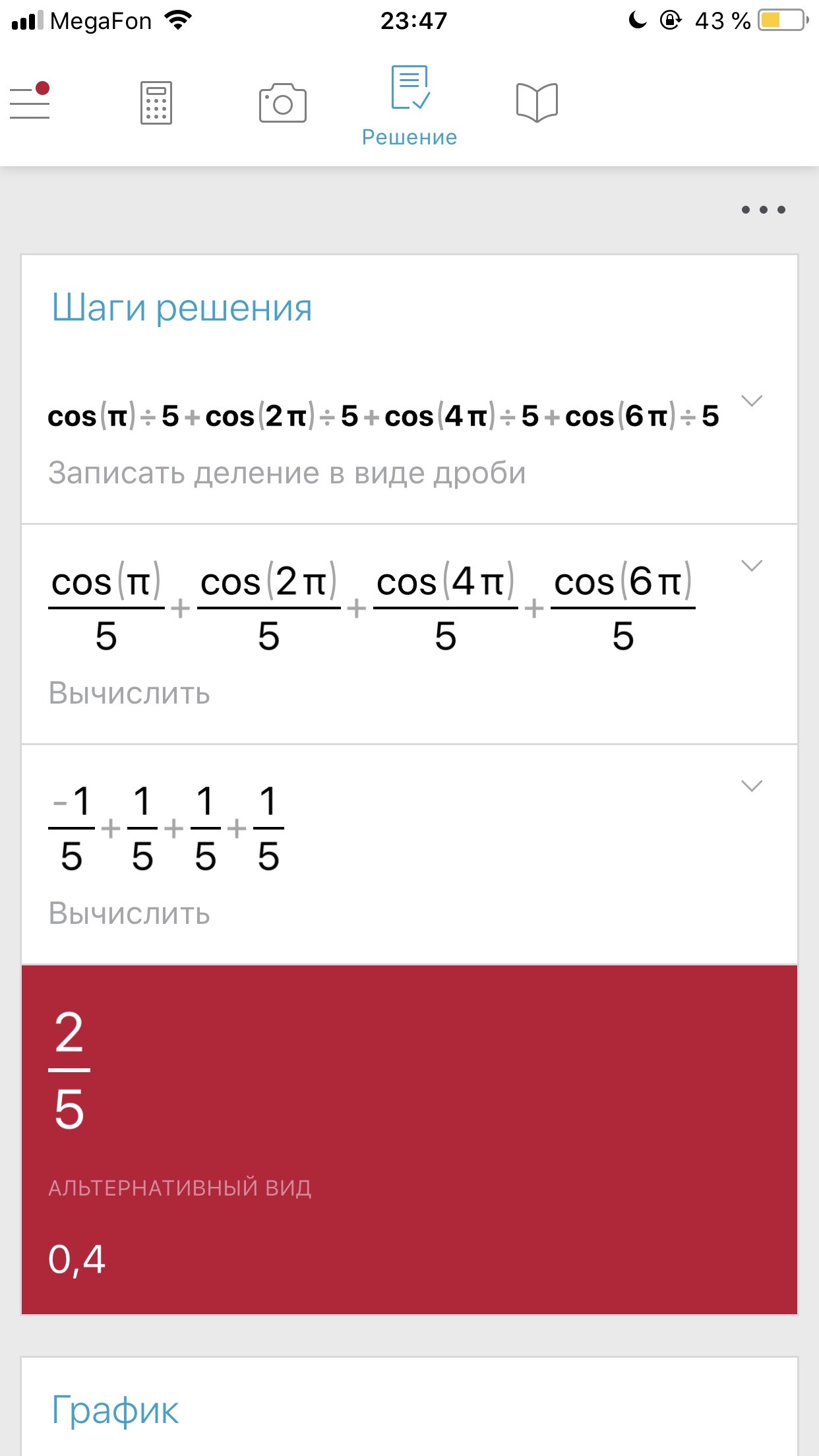The width and height of the screenshot is (819, 1456).
Task: Switch to the calculator tab
Action: [x=156, y=103]
